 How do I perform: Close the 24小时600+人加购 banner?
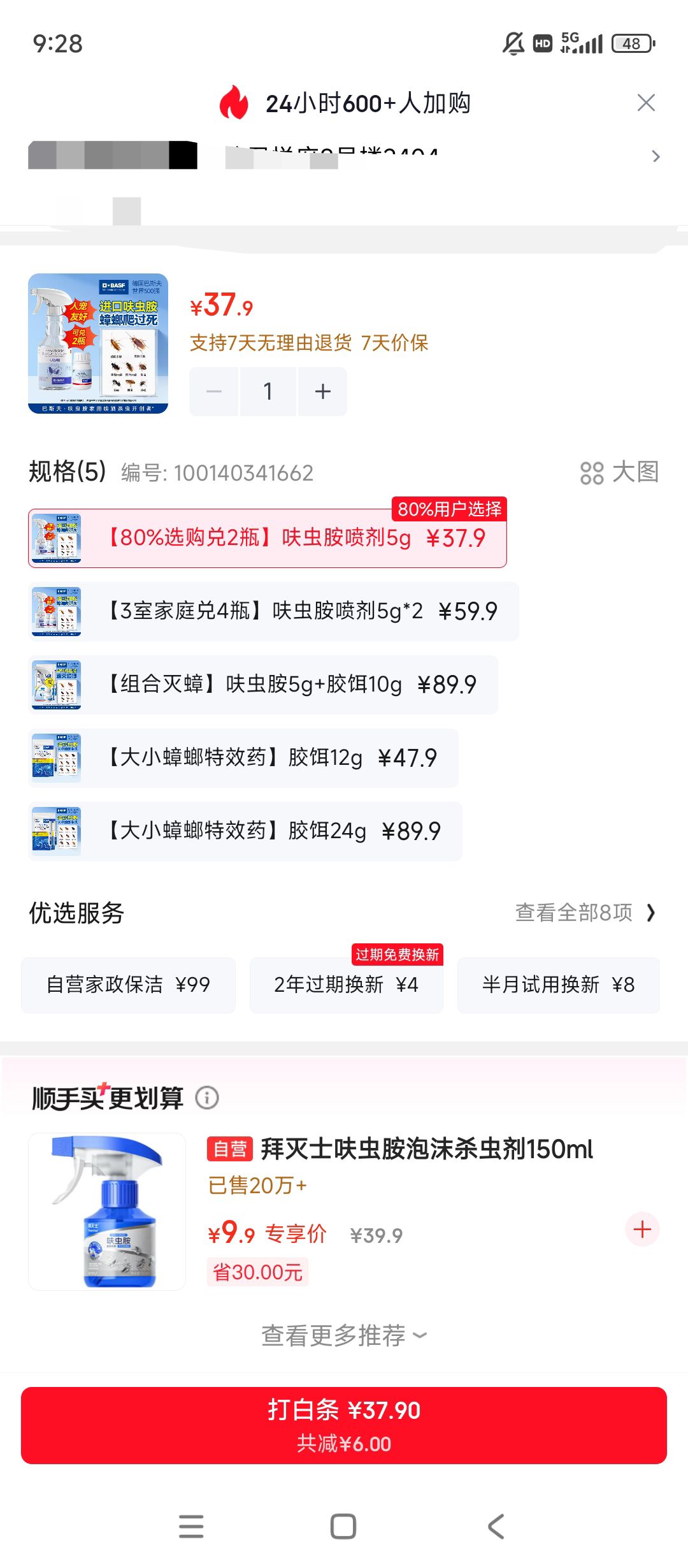pyautogui.click(x=646, y=103)
